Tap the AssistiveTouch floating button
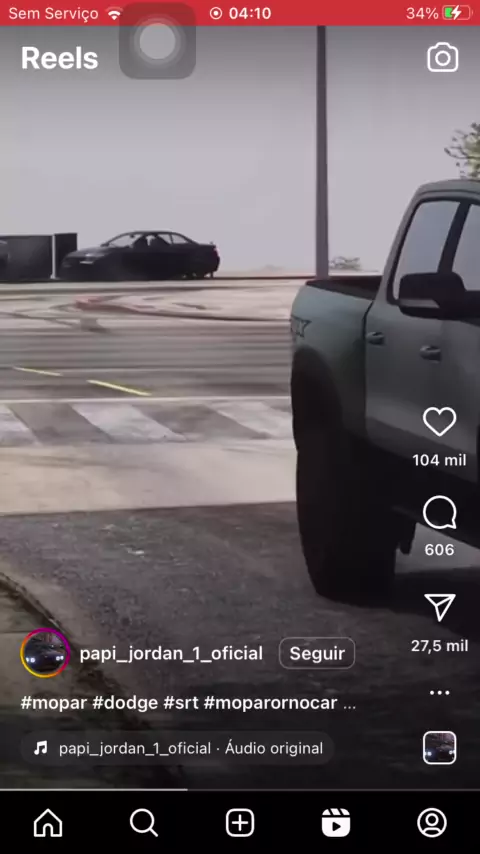480x854 pixels. click(x=157, y=41)
